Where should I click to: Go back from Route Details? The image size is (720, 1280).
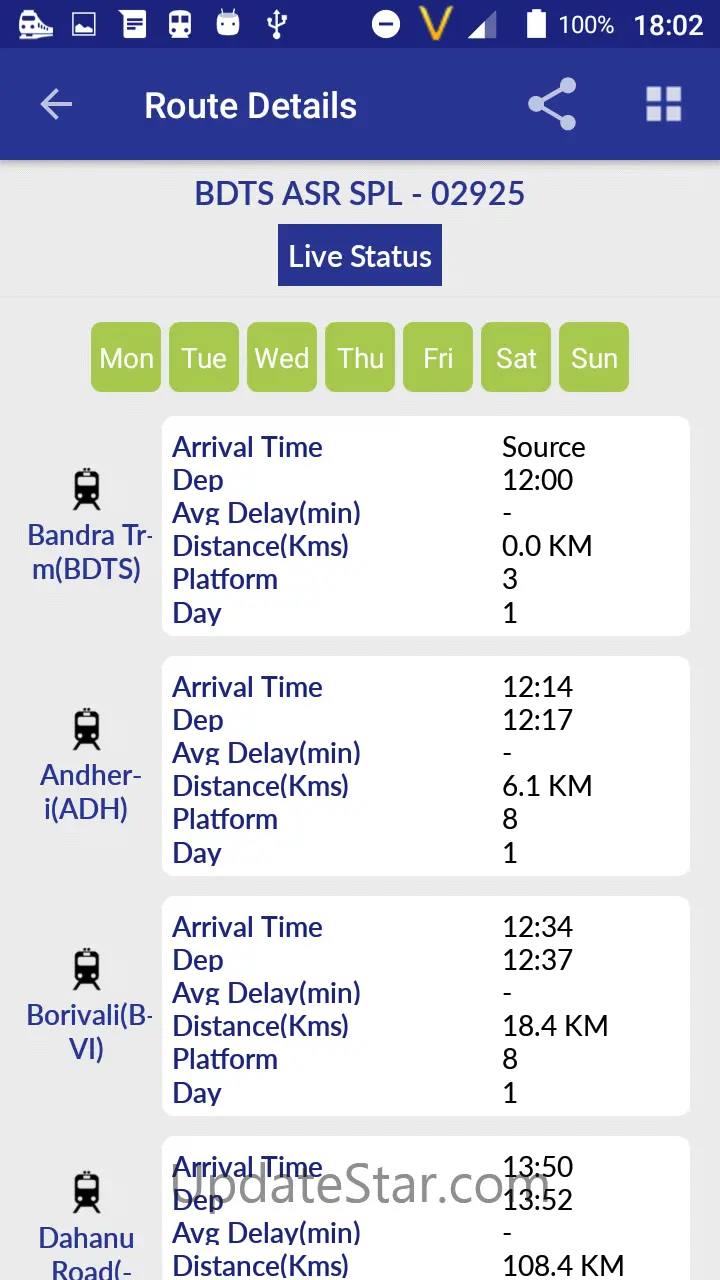pyautogui.click(x=56, y=105)
